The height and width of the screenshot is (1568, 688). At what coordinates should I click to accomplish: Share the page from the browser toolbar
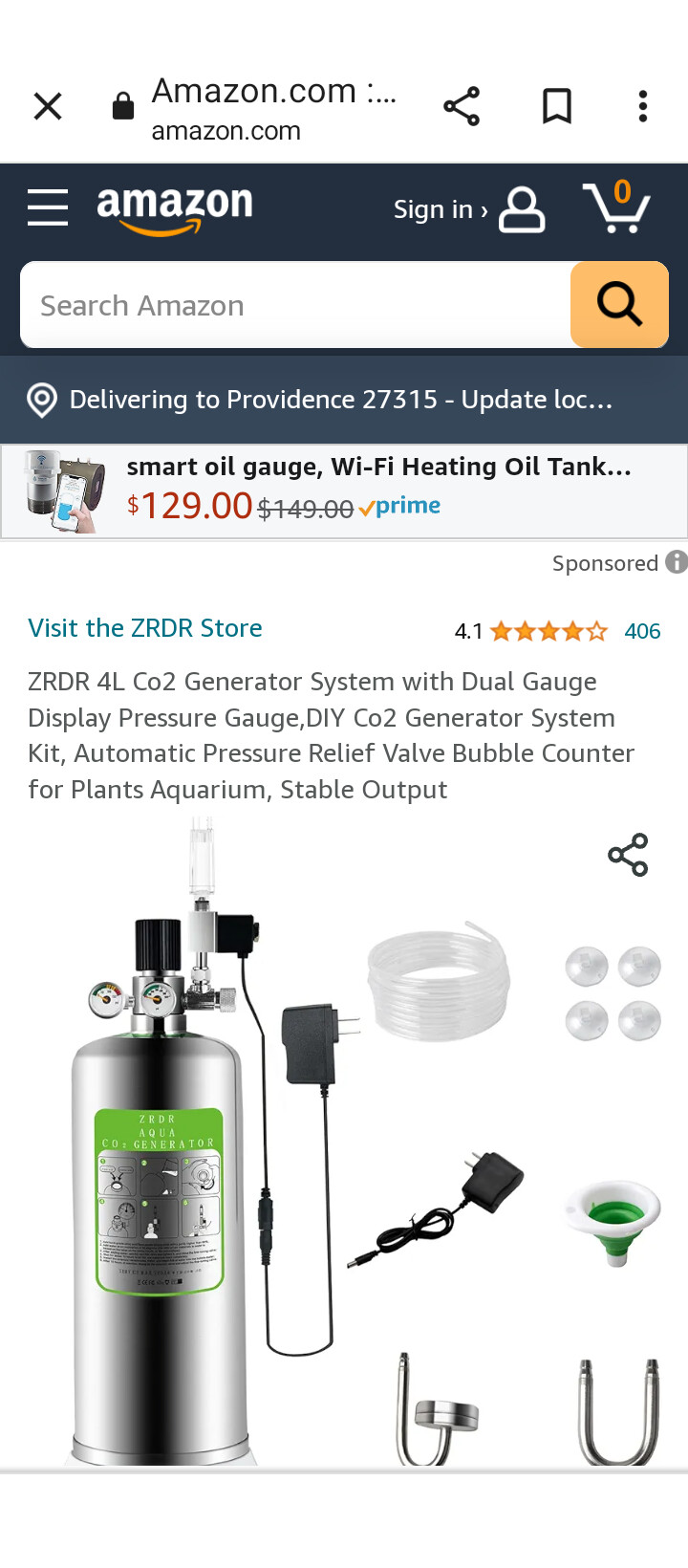click(462, 106)
